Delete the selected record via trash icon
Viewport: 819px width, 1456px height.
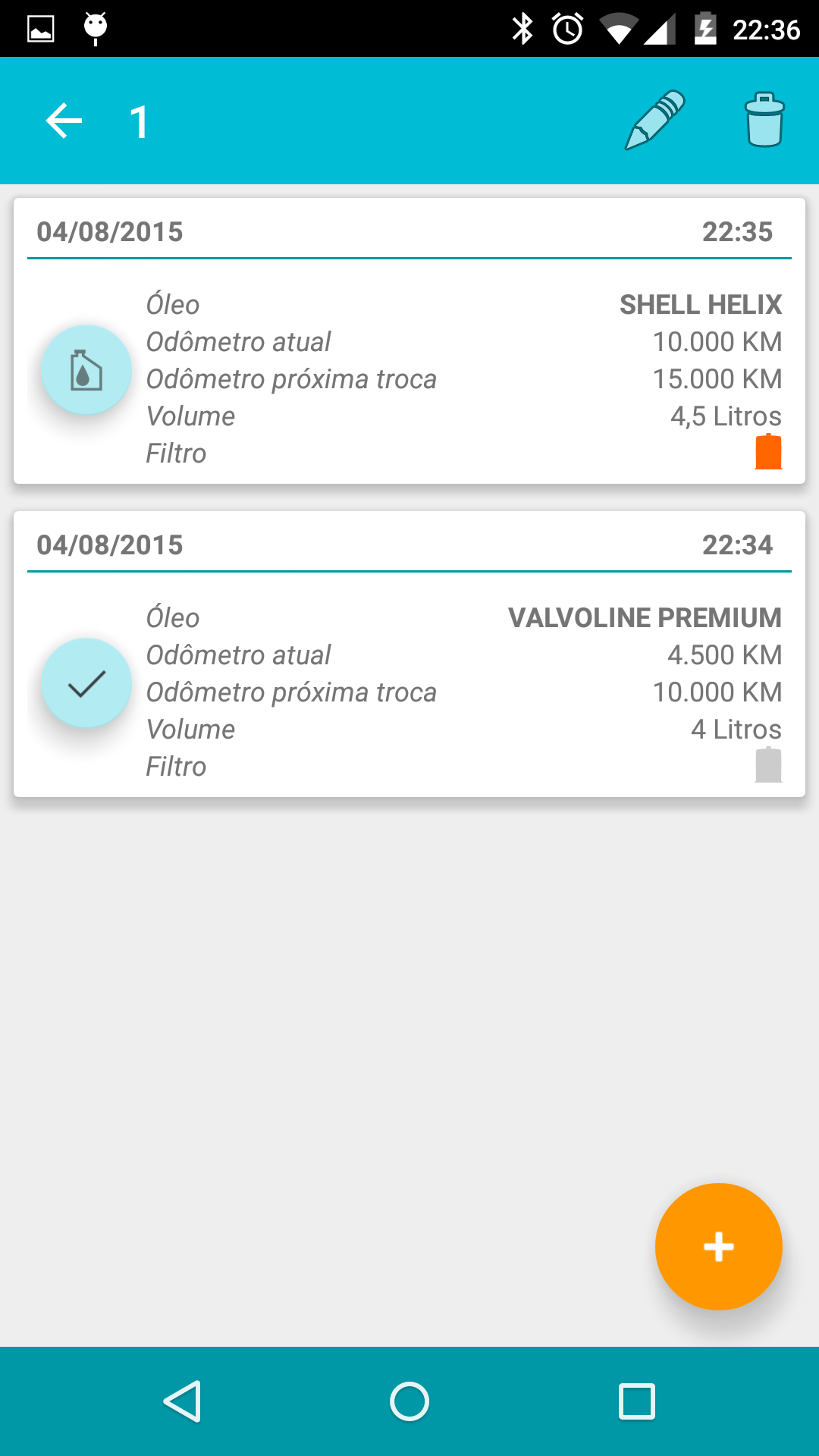click(764, 121)
